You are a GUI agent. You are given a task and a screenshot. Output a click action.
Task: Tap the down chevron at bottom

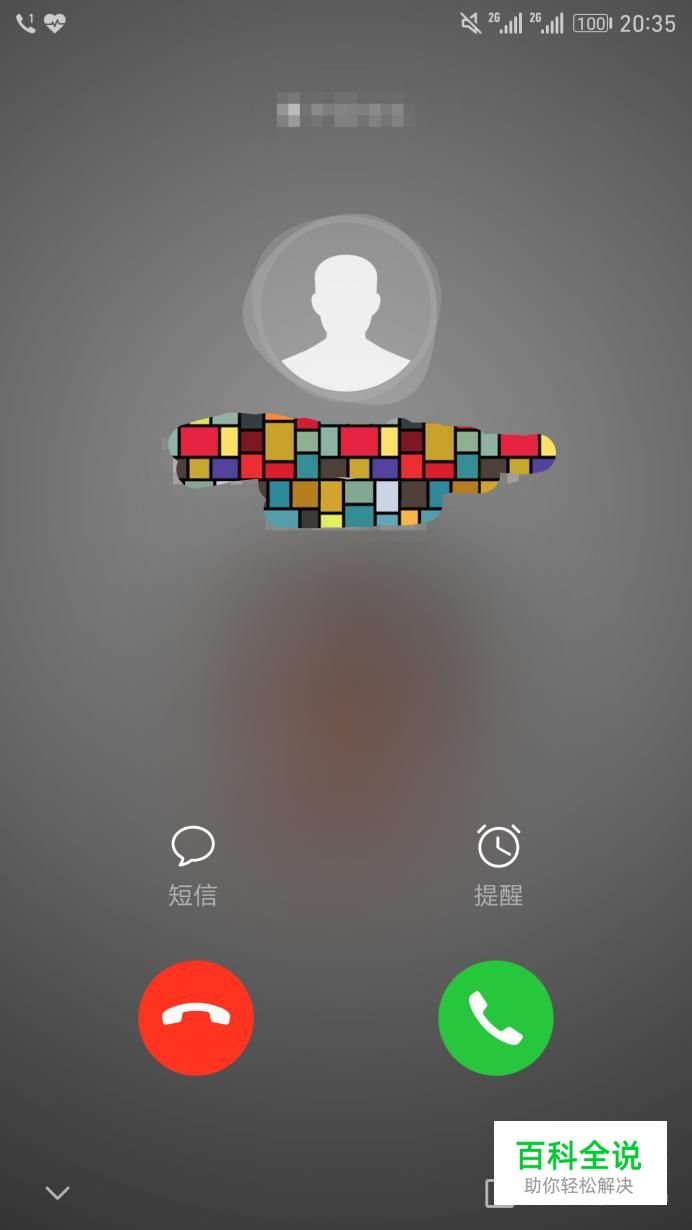57,1192
